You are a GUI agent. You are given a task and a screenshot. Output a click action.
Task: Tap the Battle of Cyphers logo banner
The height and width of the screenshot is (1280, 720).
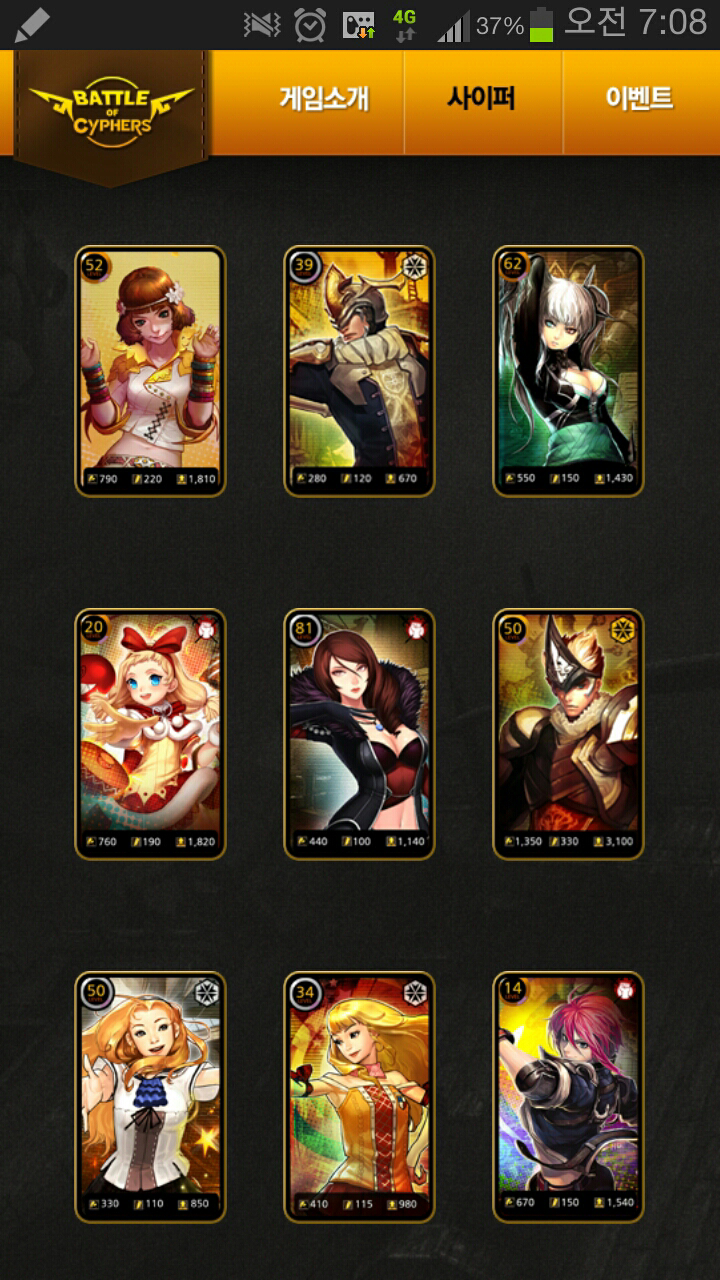pos(111,112)
